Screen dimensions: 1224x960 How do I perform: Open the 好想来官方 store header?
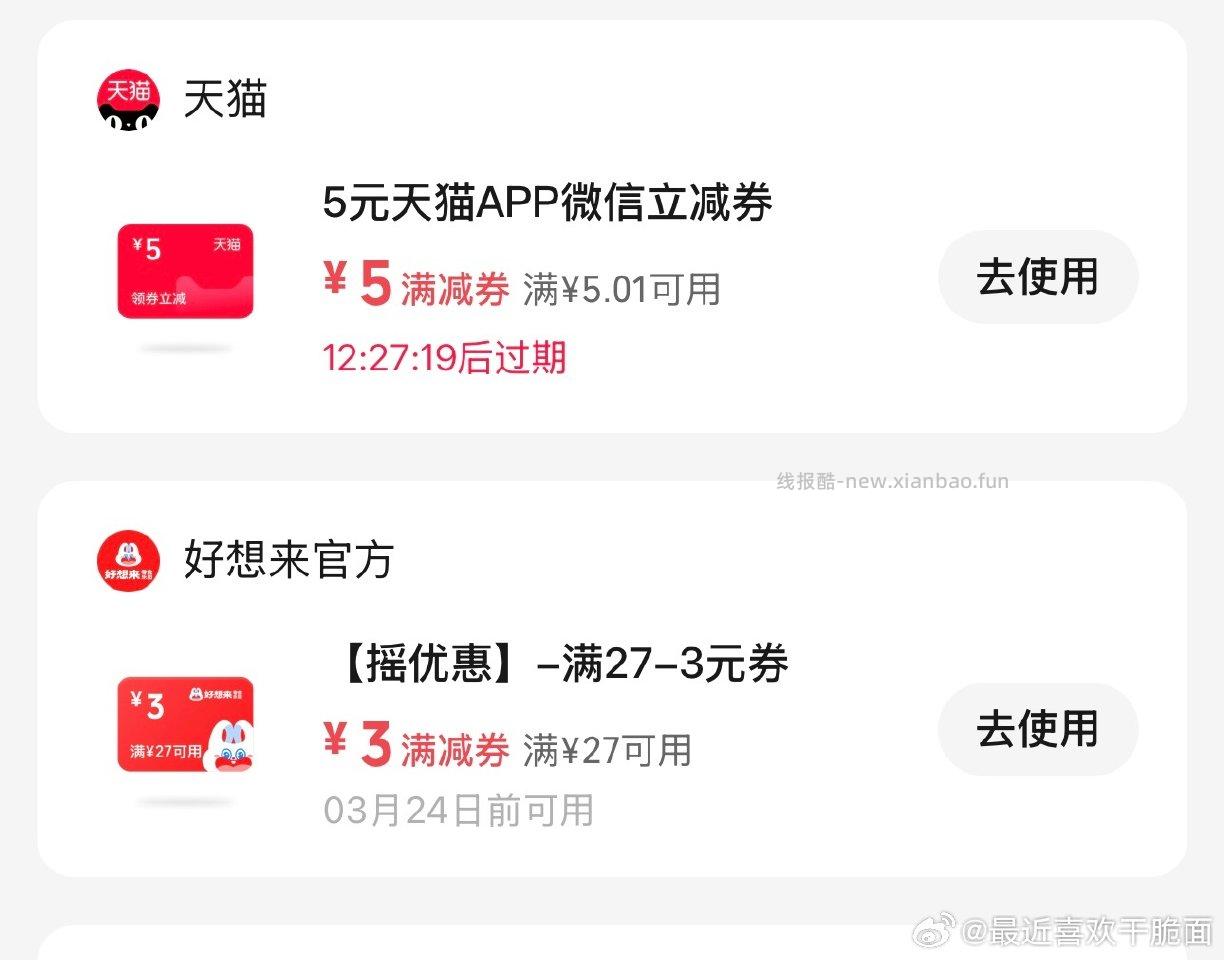tap(288, 560)
